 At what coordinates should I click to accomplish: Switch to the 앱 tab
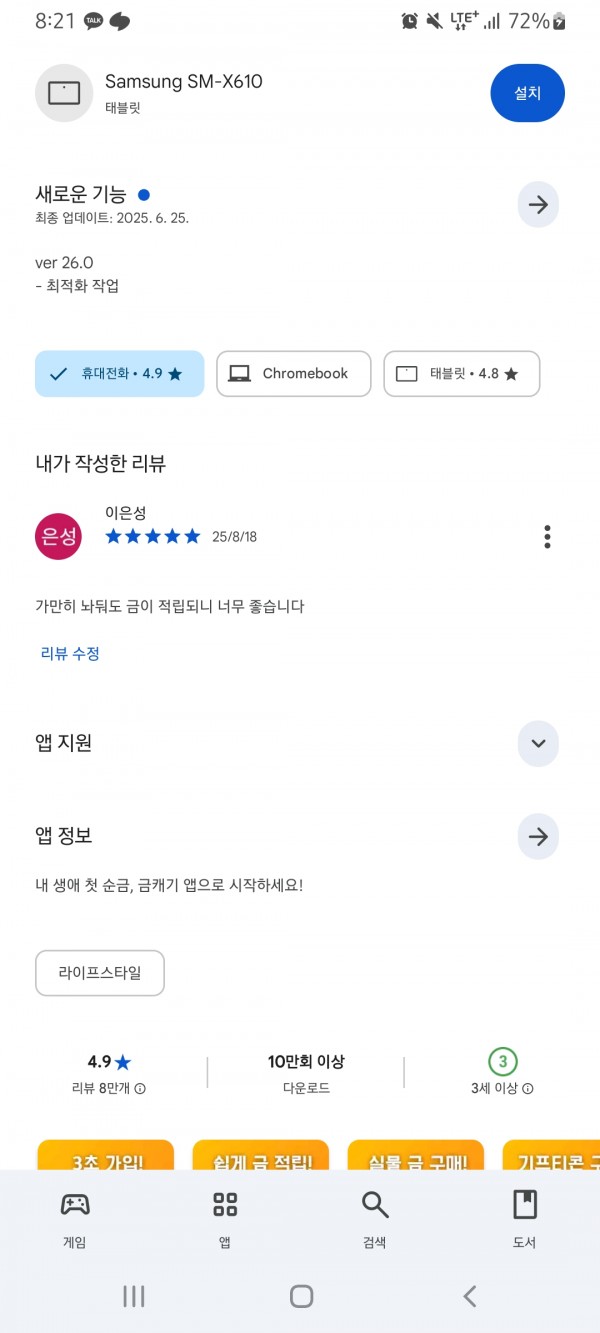click(x=225, y=1220)
